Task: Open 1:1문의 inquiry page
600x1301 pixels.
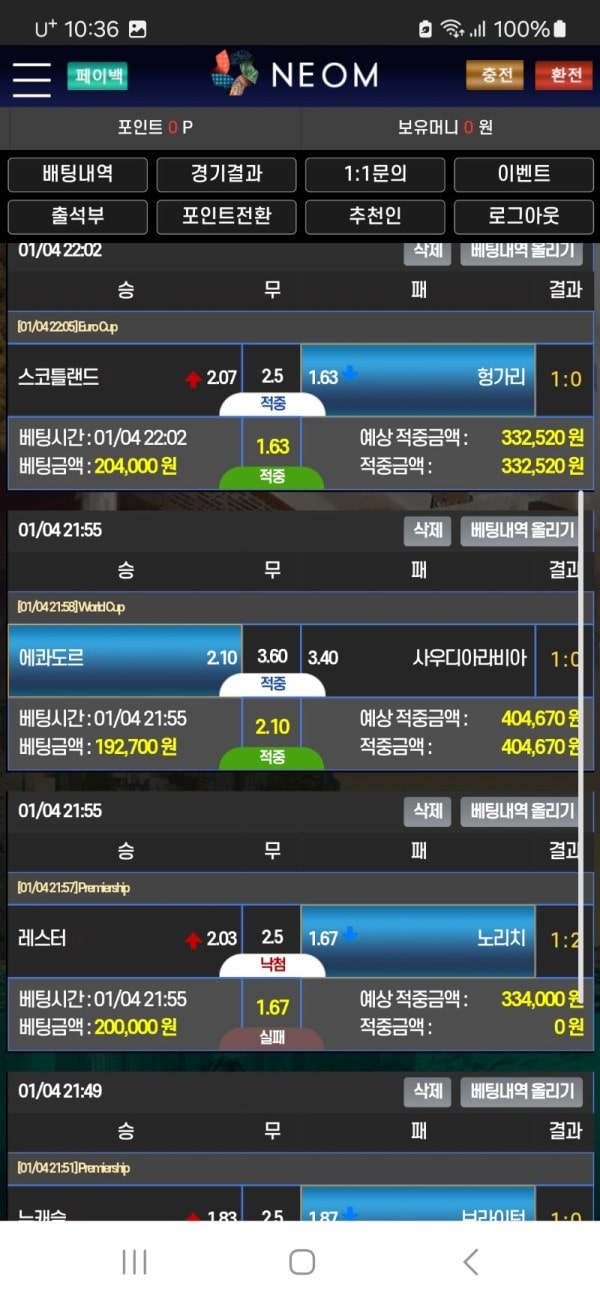Action: [375, 174]
